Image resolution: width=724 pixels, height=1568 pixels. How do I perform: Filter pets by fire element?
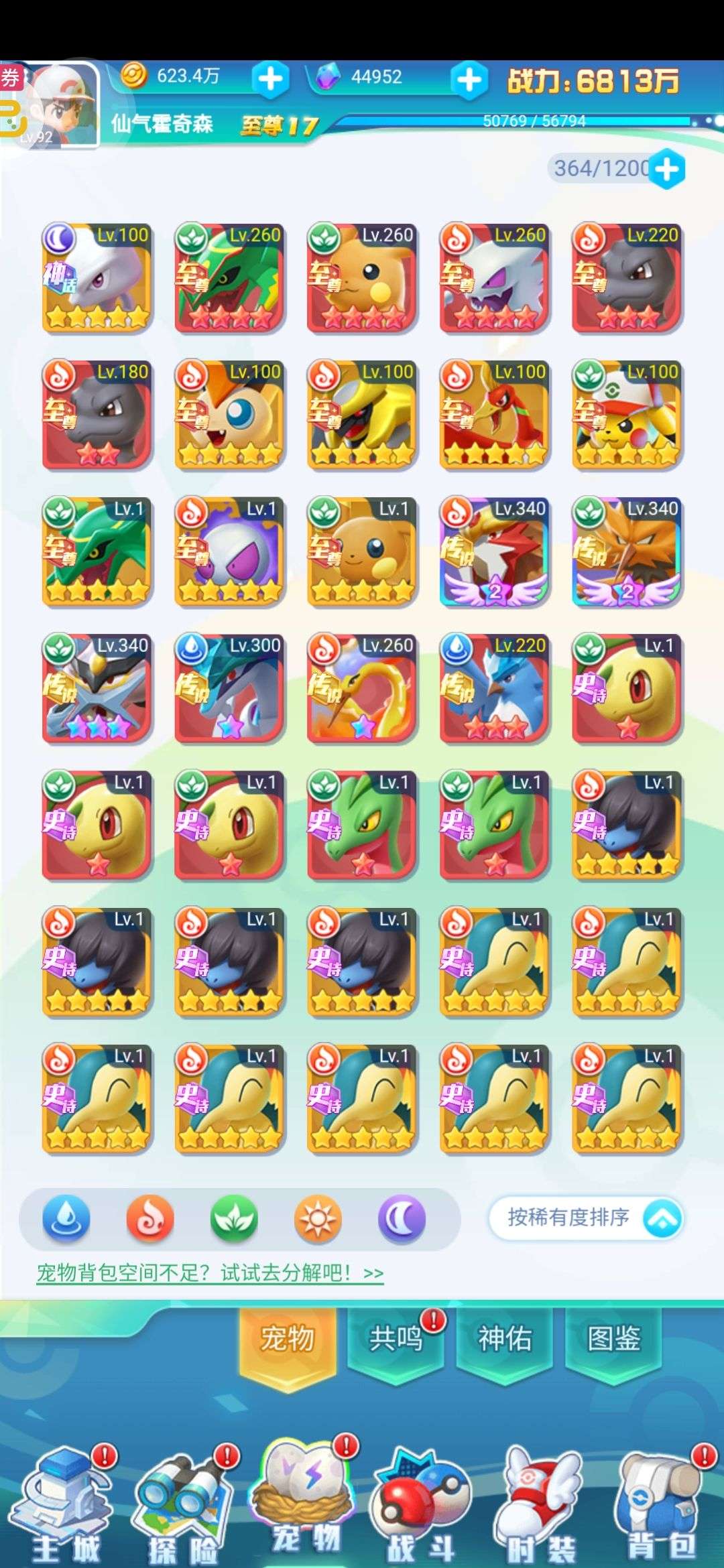(149, 1218)
